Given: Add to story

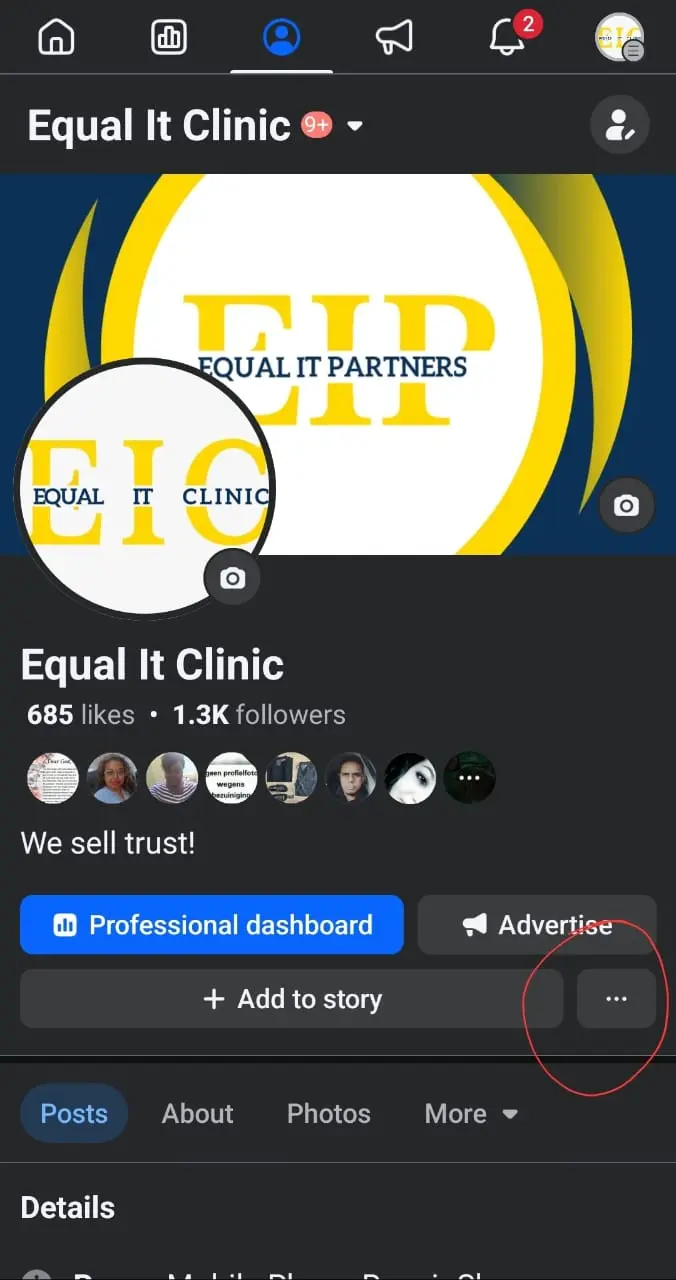Looking at the screenshot, I should tap(292, 999).
